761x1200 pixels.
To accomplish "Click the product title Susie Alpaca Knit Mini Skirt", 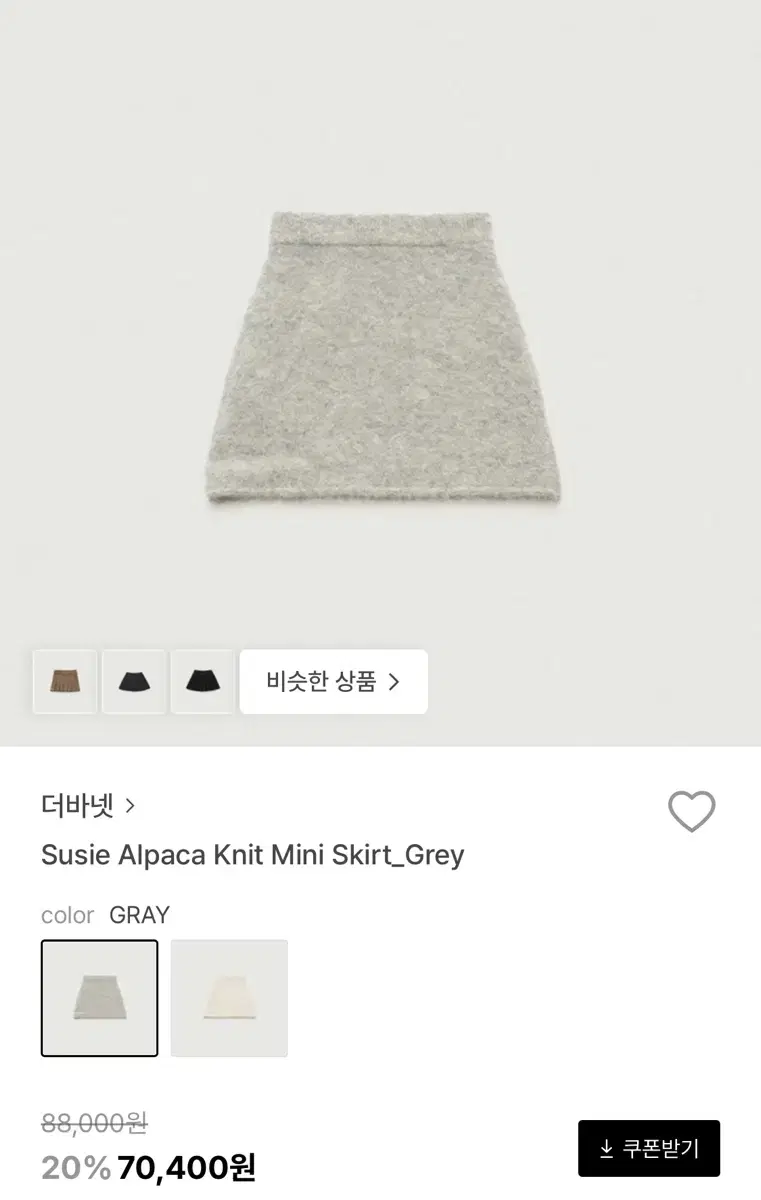I will (x=252, y=855).
